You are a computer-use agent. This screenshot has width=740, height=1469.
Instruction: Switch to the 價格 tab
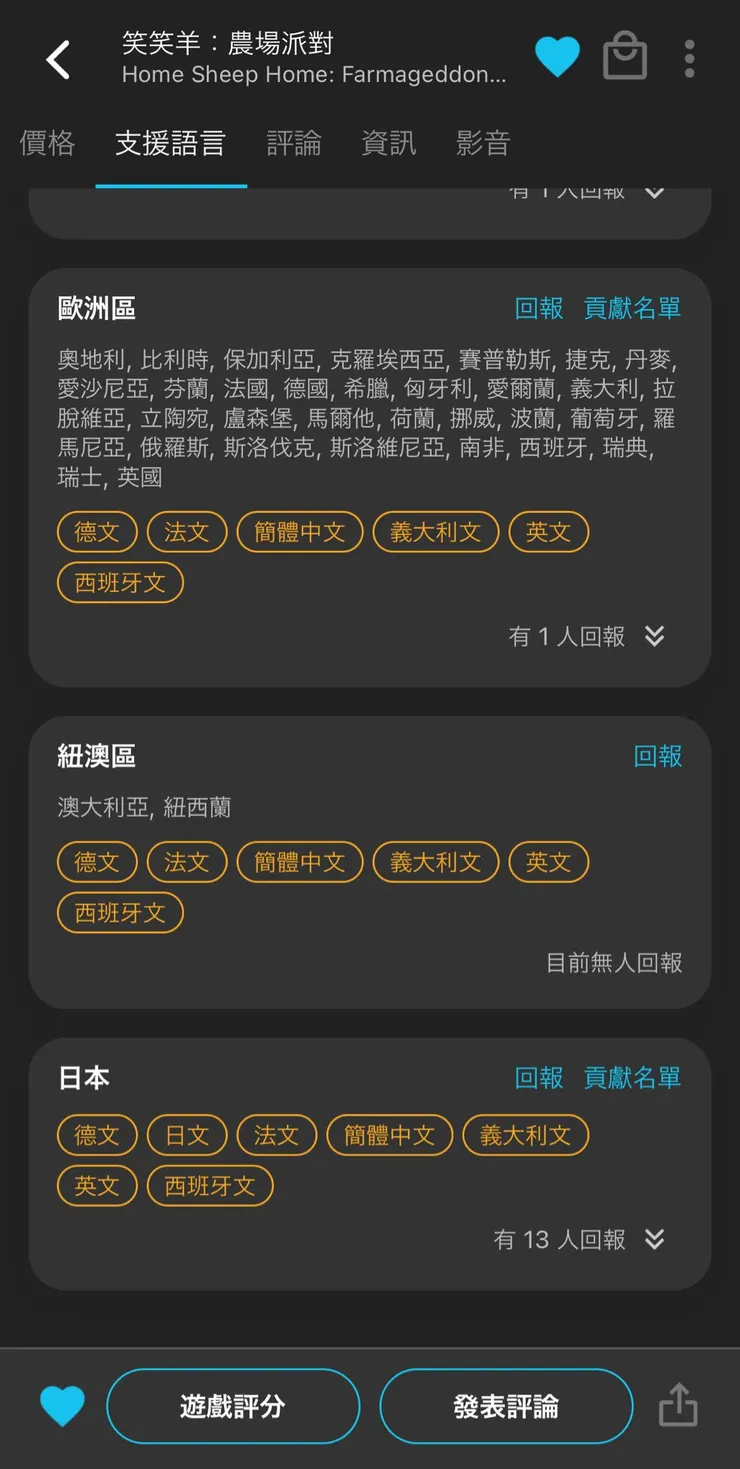click(46, 143)
